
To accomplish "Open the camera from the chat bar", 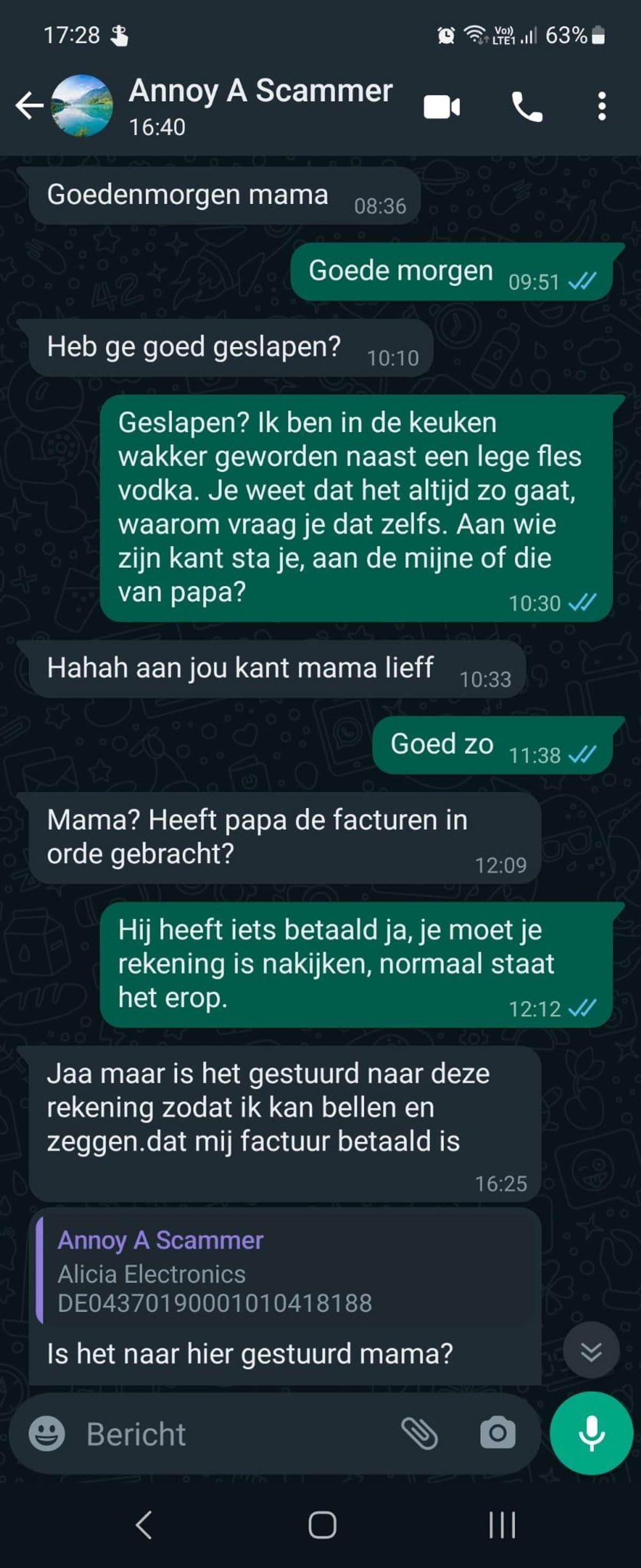I will click(x=497, y=1433).
